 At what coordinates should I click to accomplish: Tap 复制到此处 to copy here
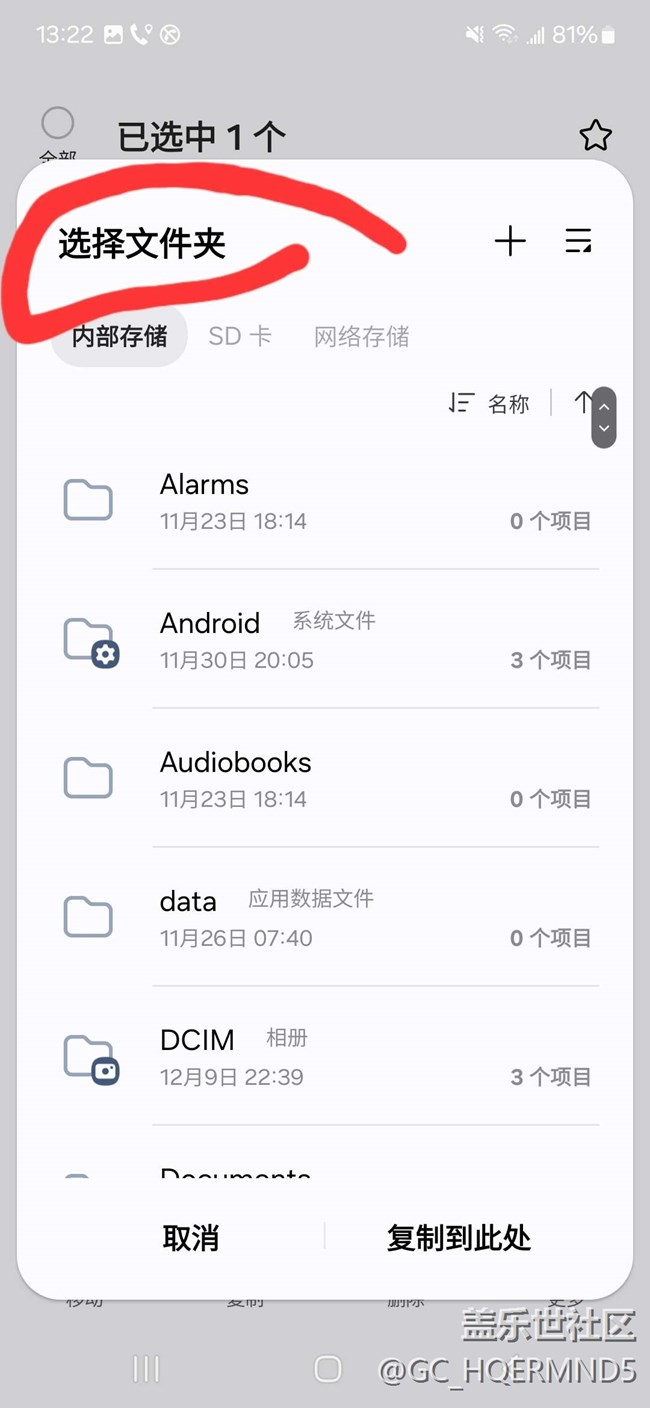459,1238
